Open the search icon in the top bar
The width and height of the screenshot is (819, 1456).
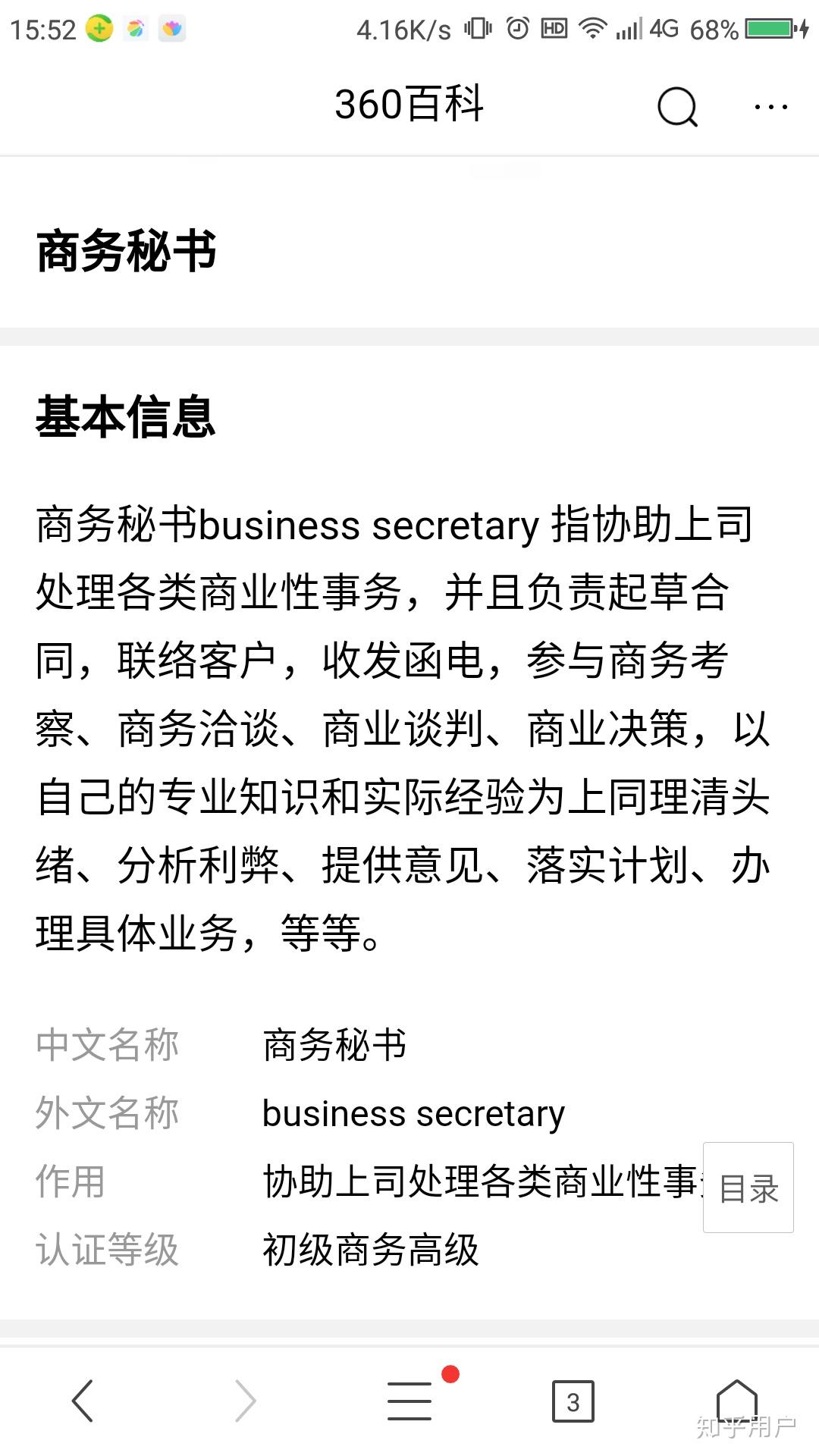677,106
